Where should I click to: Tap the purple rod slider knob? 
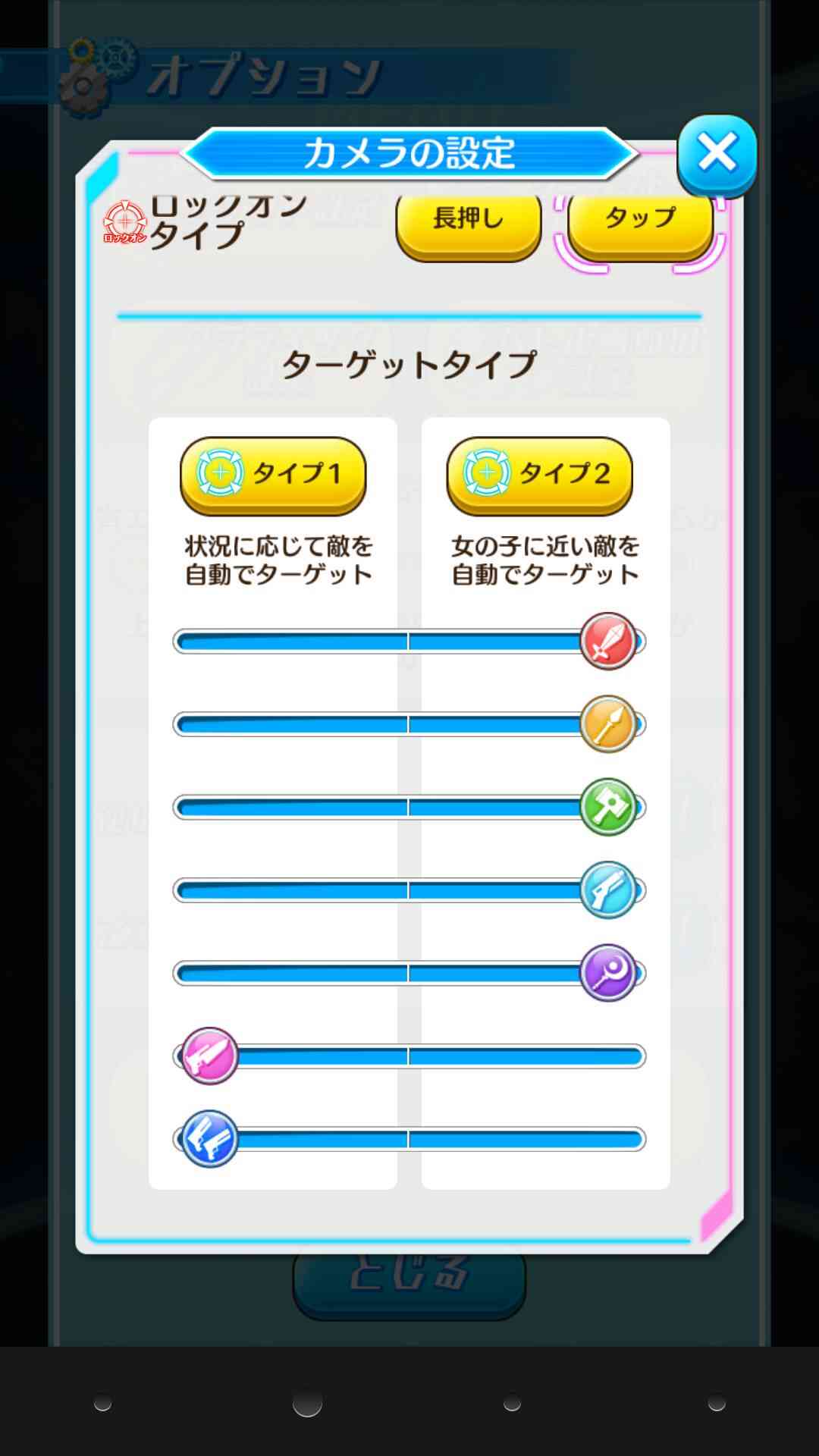click(608, 973)
